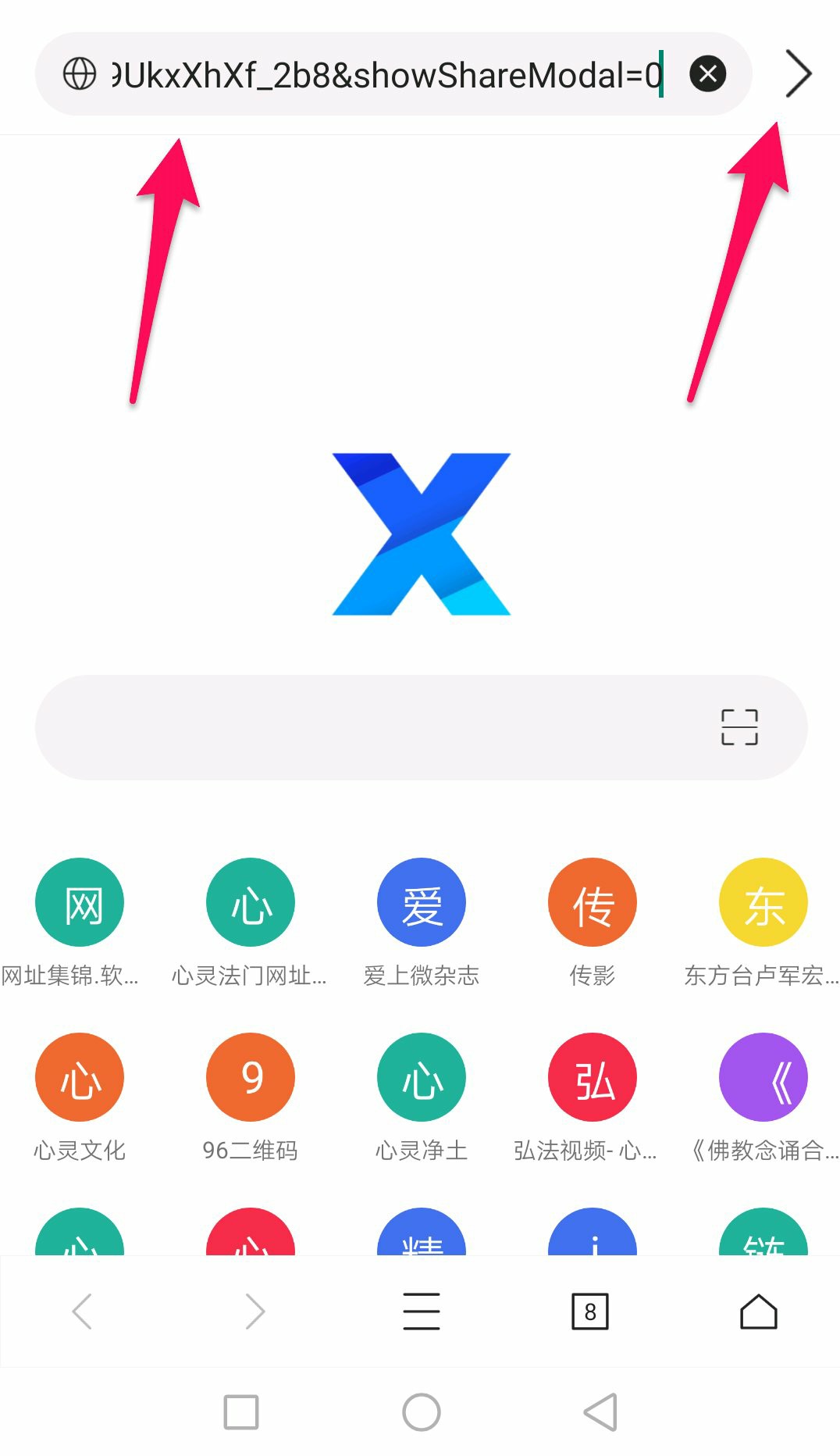Open 《佛教念诵合 shortcut
The height and width of the screenshot is (1456, 840).
point(763,1078)
